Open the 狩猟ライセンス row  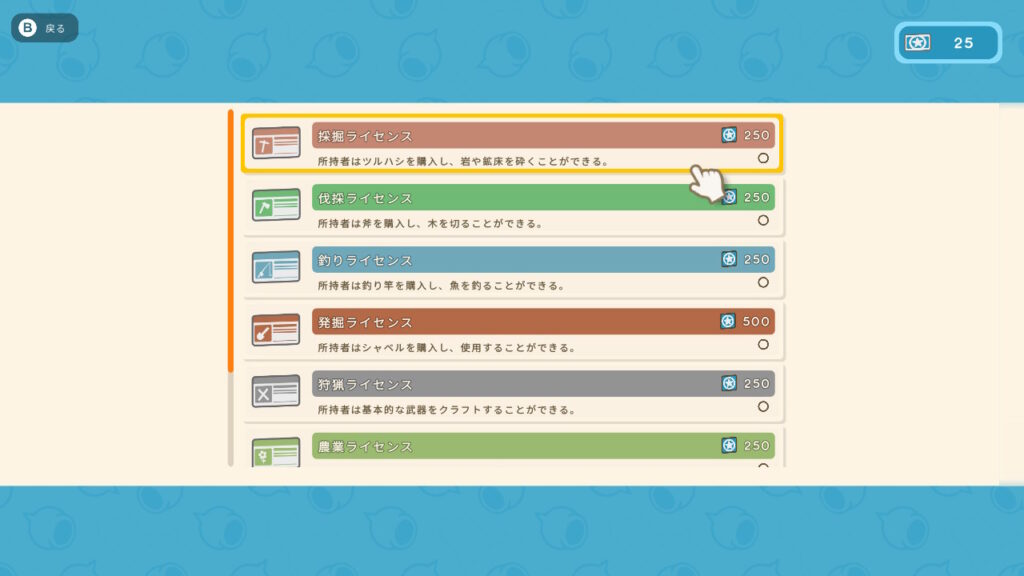pos(510,393)
